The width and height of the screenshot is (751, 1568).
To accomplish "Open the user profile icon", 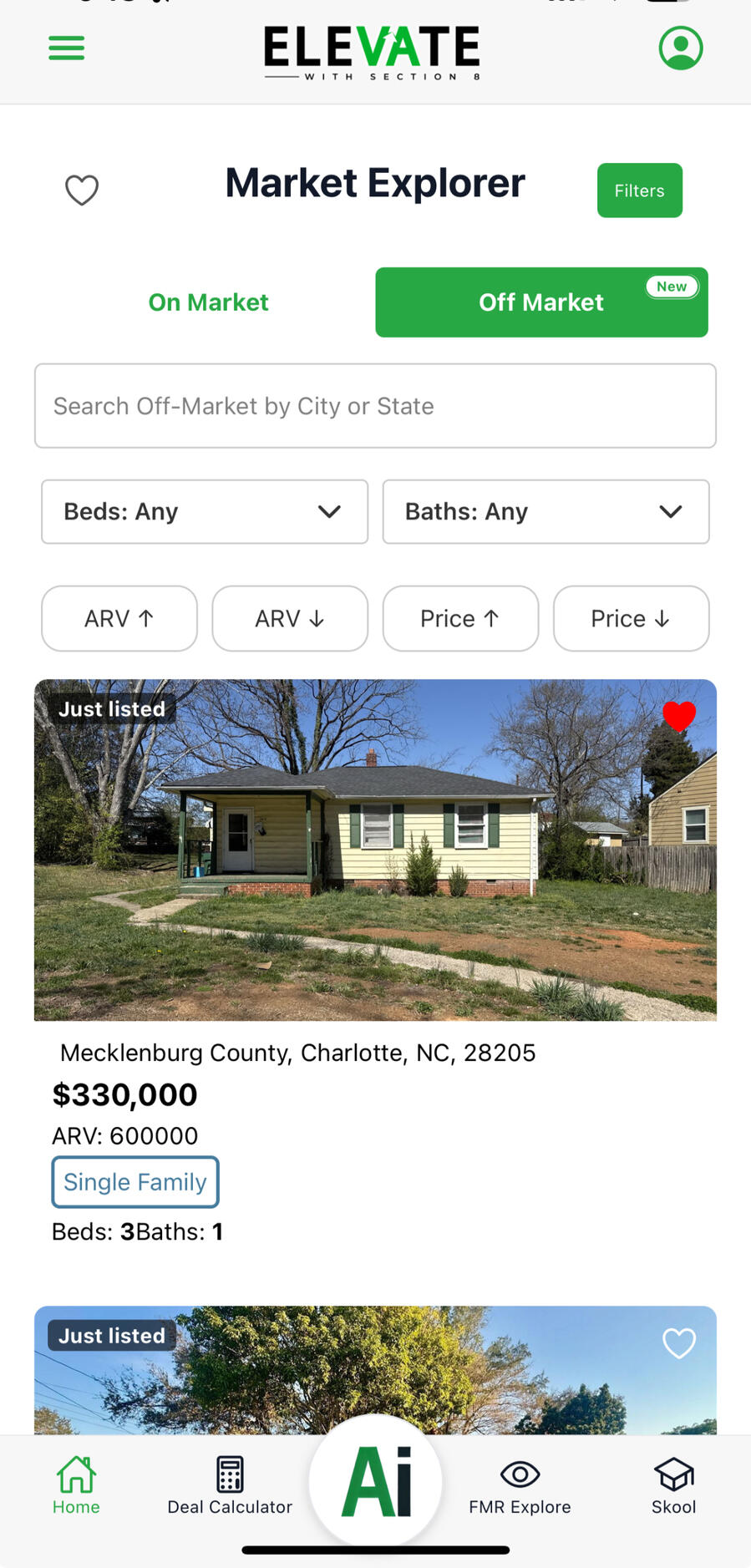I will 680,48.
